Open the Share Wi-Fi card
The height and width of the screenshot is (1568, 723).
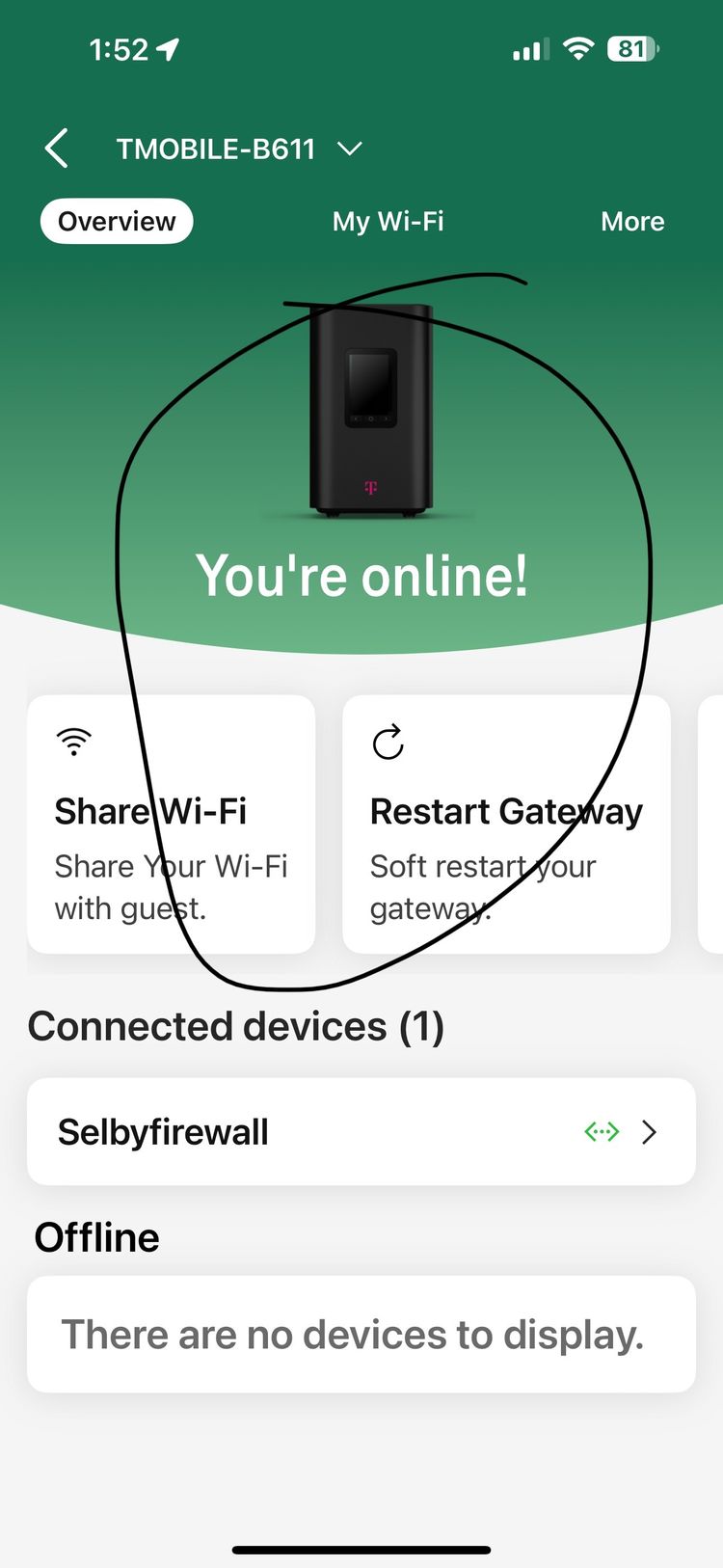coord(172,825)
